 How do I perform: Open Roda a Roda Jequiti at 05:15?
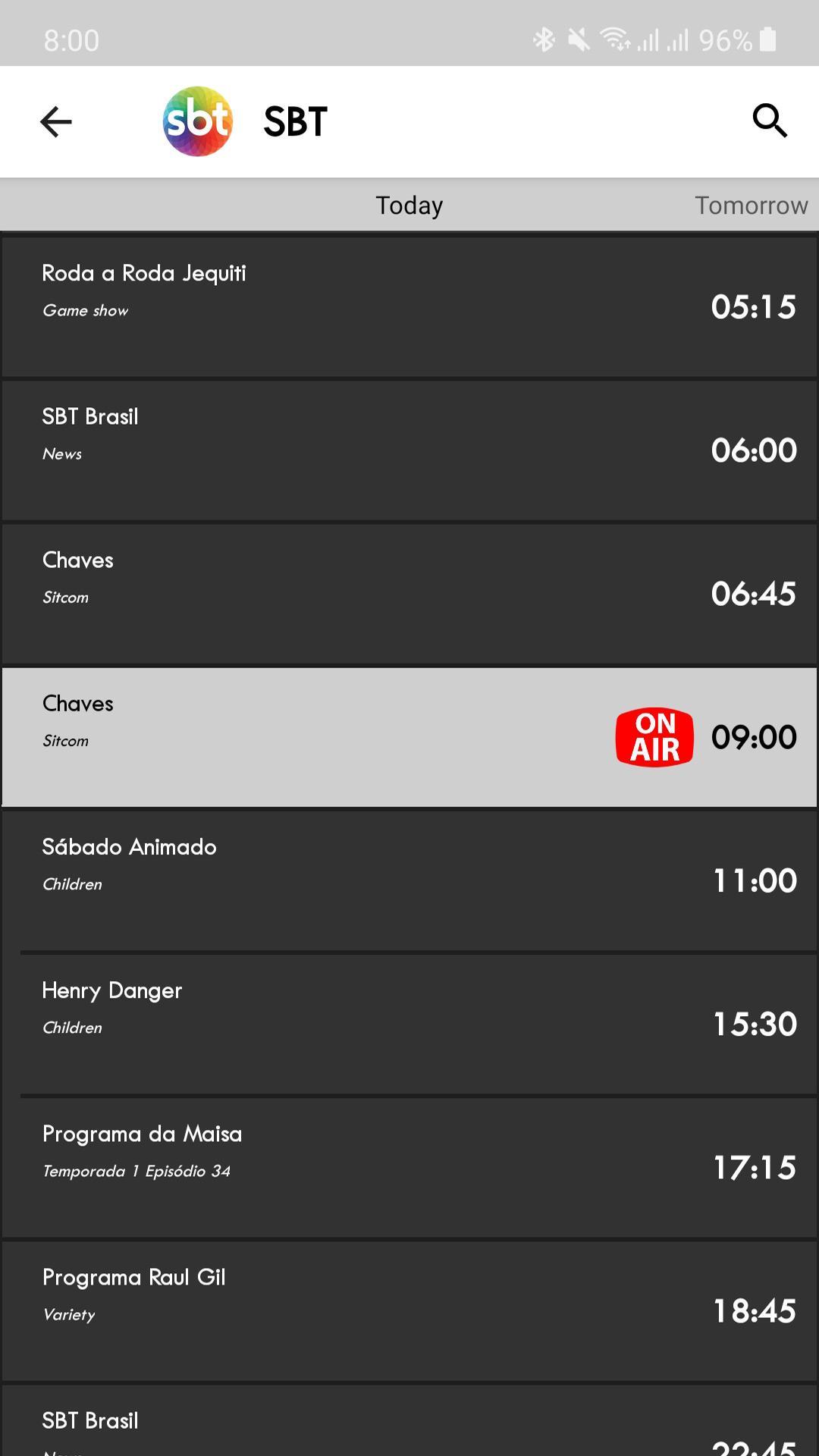409,306
